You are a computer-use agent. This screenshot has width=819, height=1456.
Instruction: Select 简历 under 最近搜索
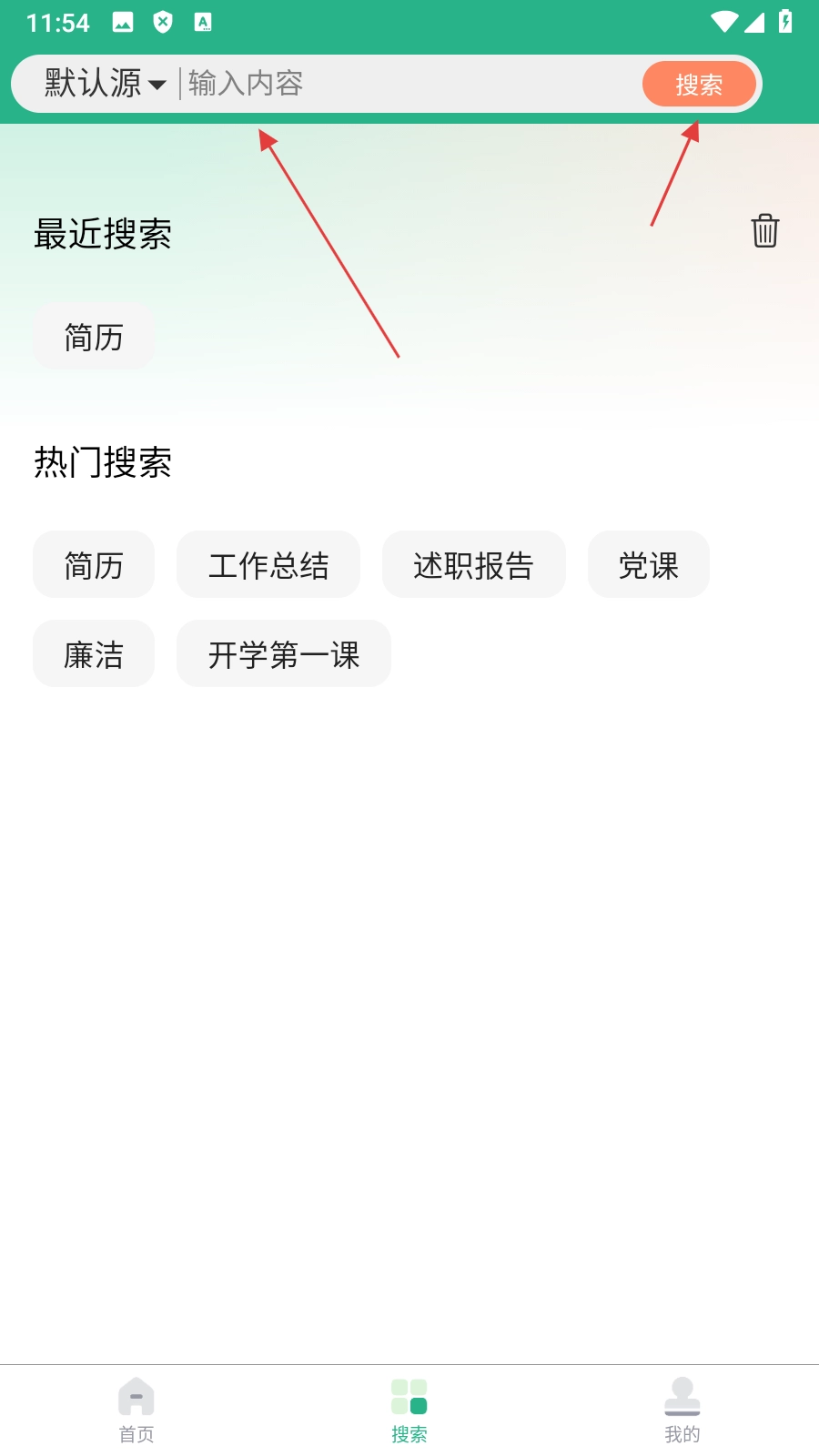[x=94, y=338]
